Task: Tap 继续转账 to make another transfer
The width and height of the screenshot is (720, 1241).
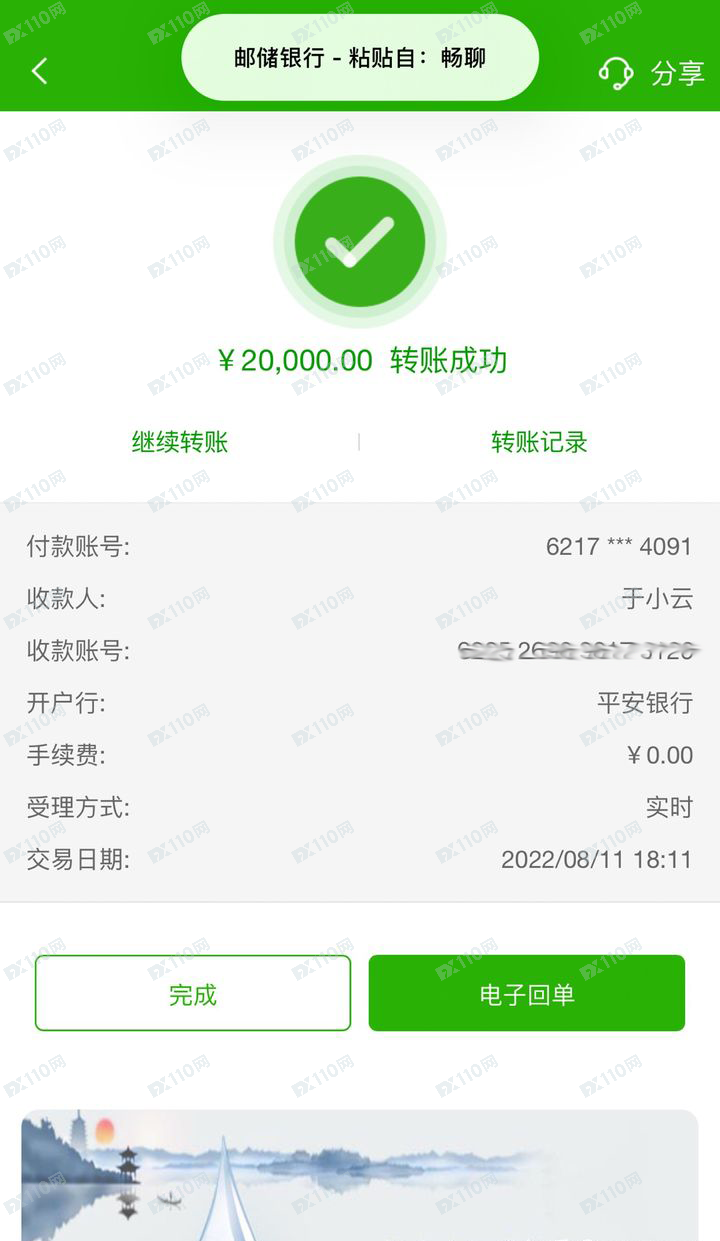Action: (180, 442)
